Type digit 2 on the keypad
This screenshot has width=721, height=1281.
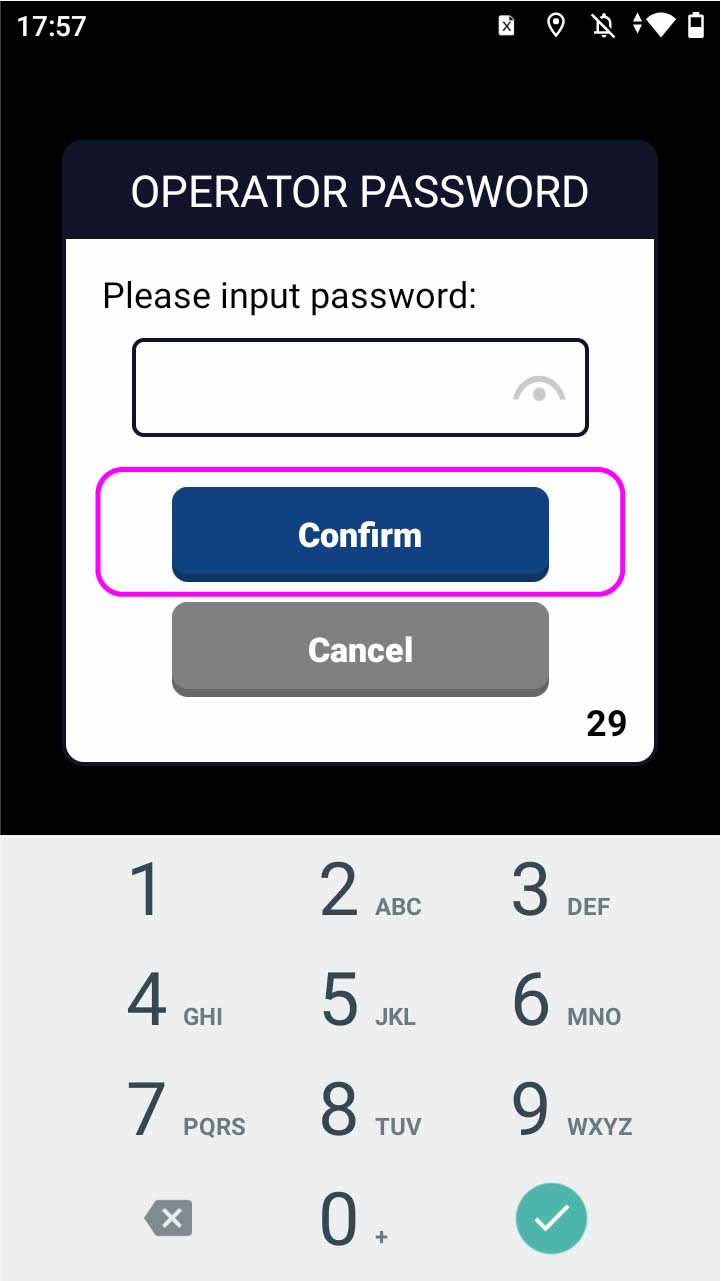click(360, 890)
